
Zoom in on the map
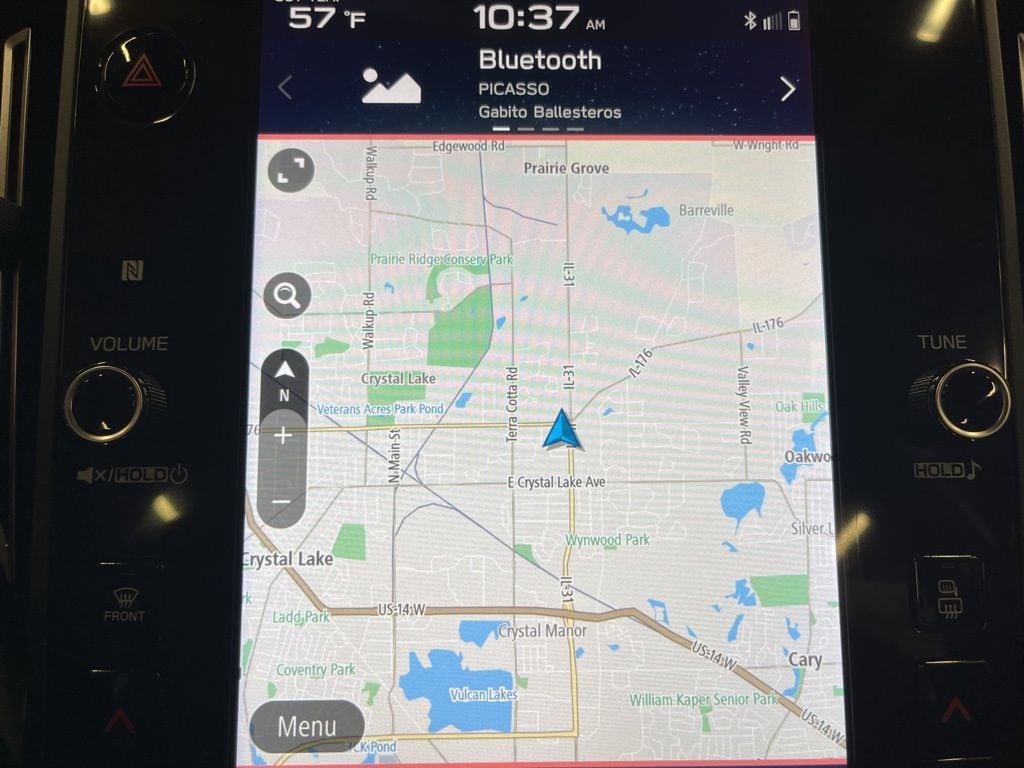[283, 435]
